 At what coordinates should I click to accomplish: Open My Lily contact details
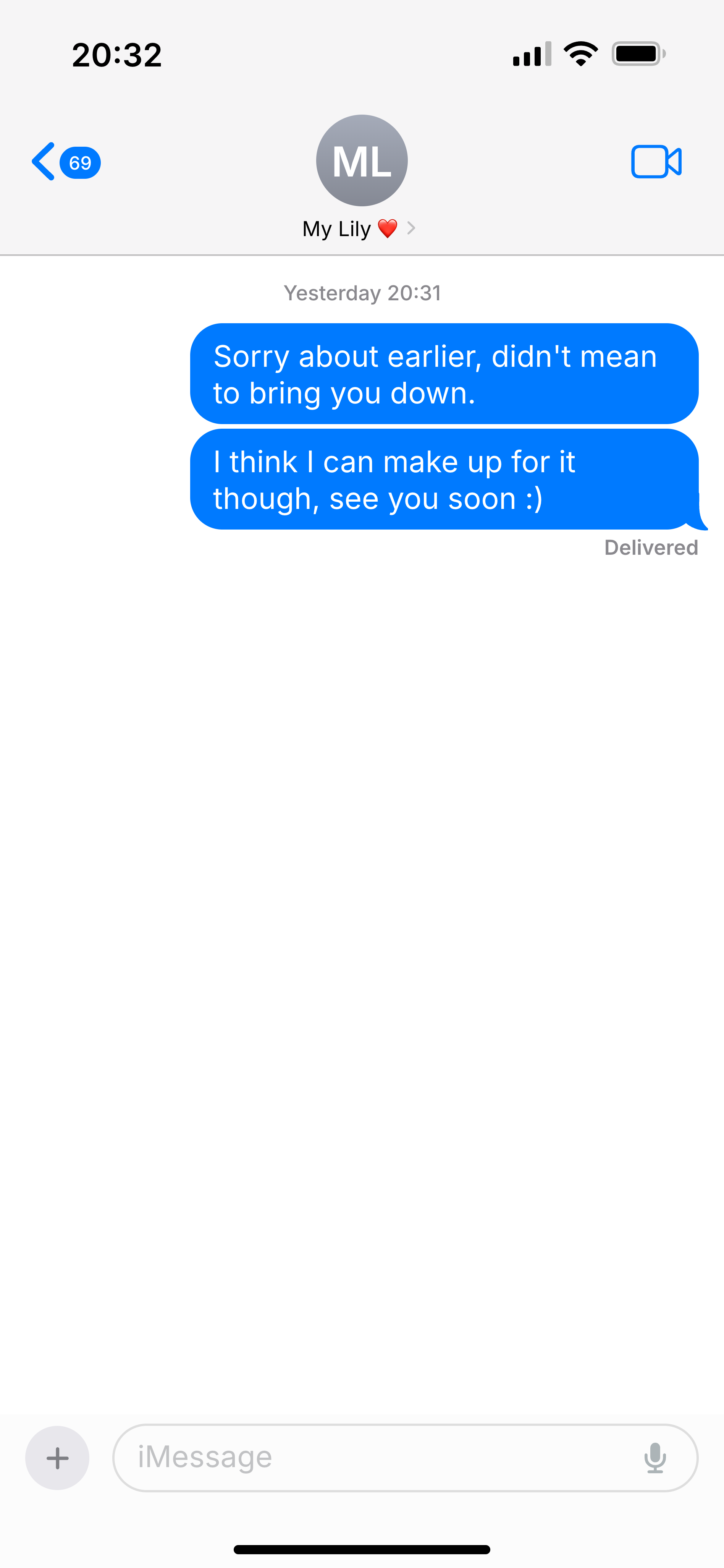pos(361,177)
